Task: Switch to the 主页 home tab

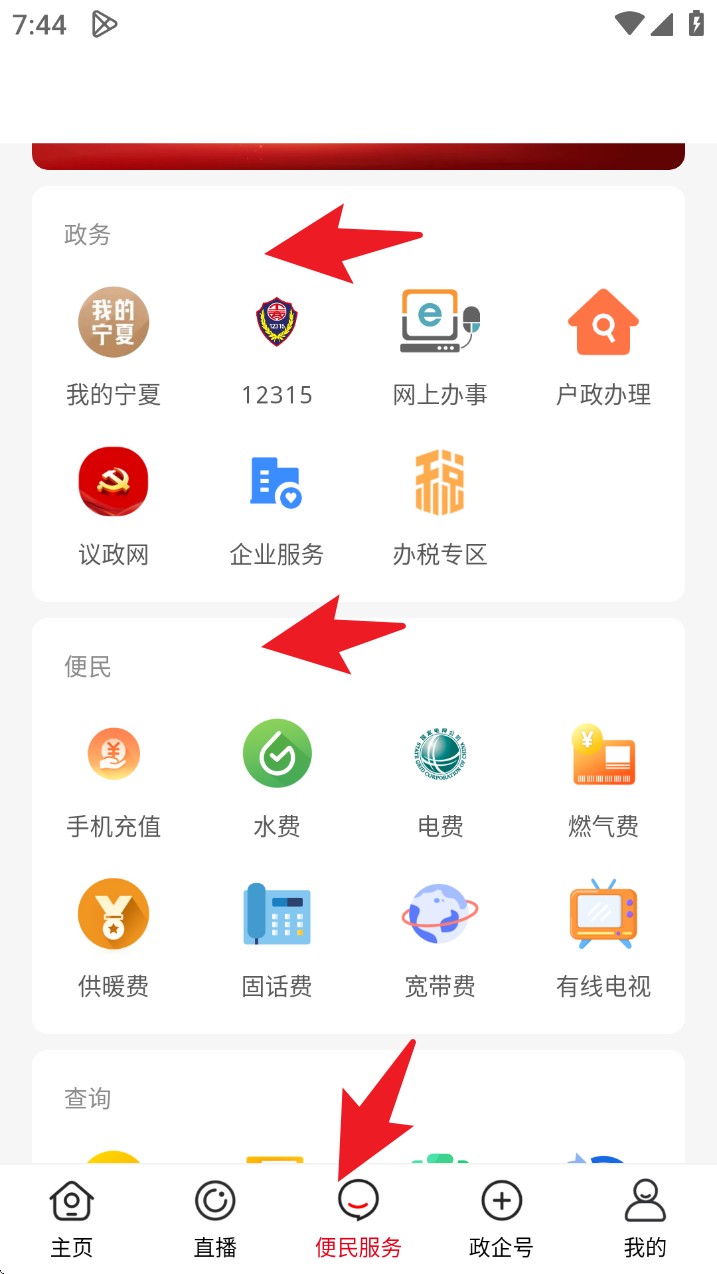Action: (72, 1218)
